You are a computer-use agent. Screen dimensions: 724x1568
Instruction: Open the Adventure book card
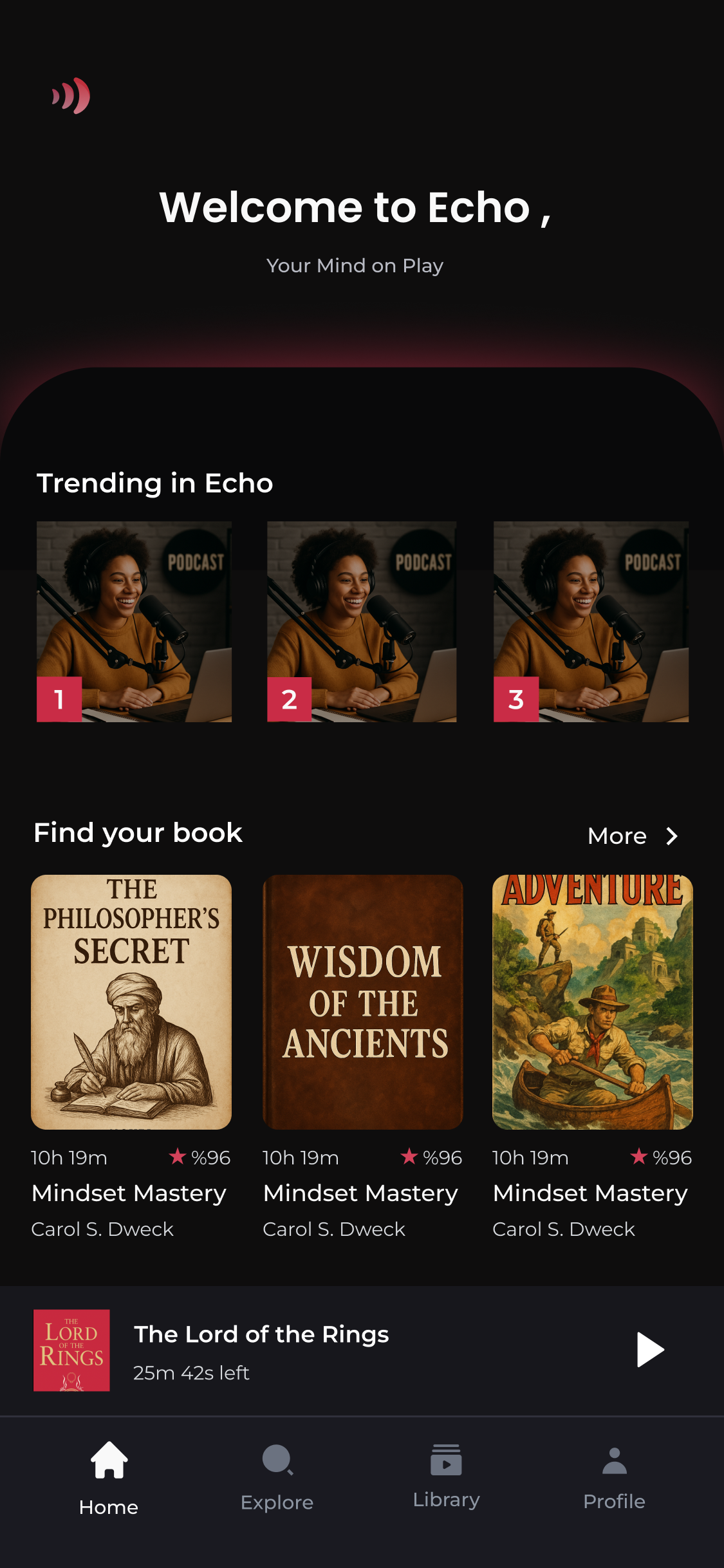click(x=592, y=1002)
